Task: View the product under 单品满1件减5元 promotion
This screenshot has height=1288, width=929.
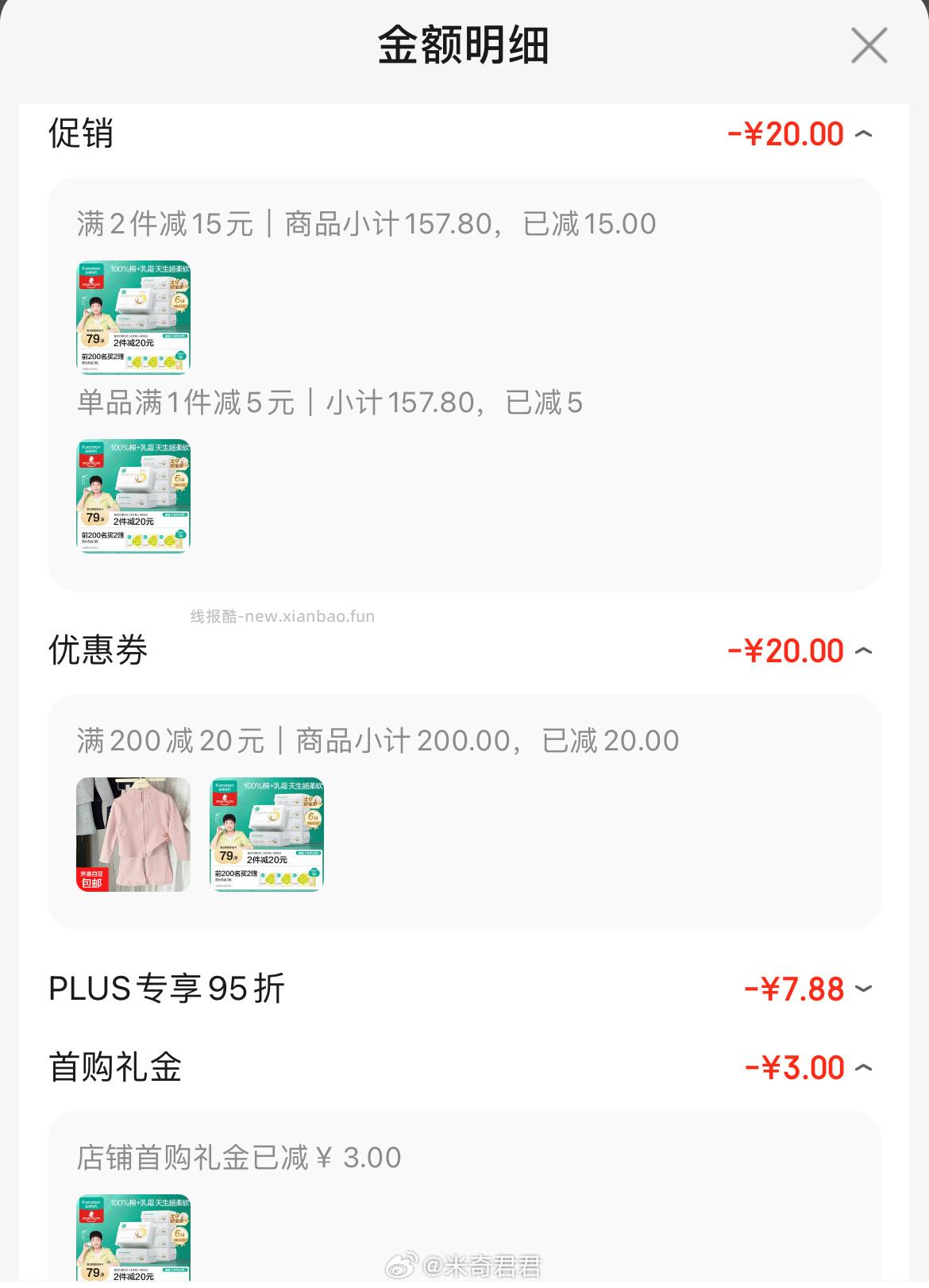Action: [x=133, y=494]
